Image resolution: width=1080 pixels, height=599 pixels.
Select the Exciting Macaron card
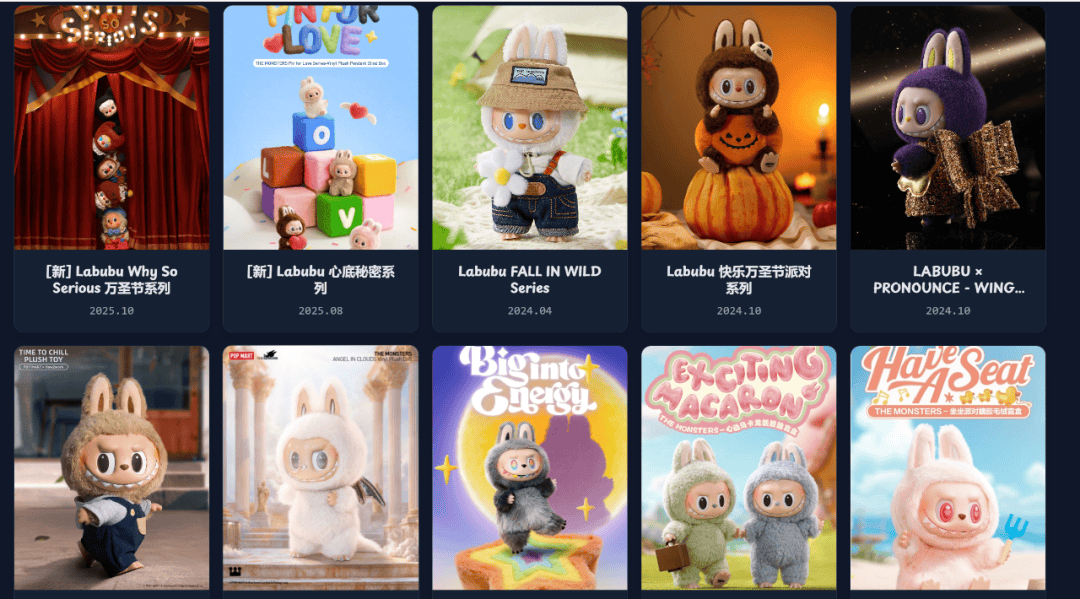738,468
